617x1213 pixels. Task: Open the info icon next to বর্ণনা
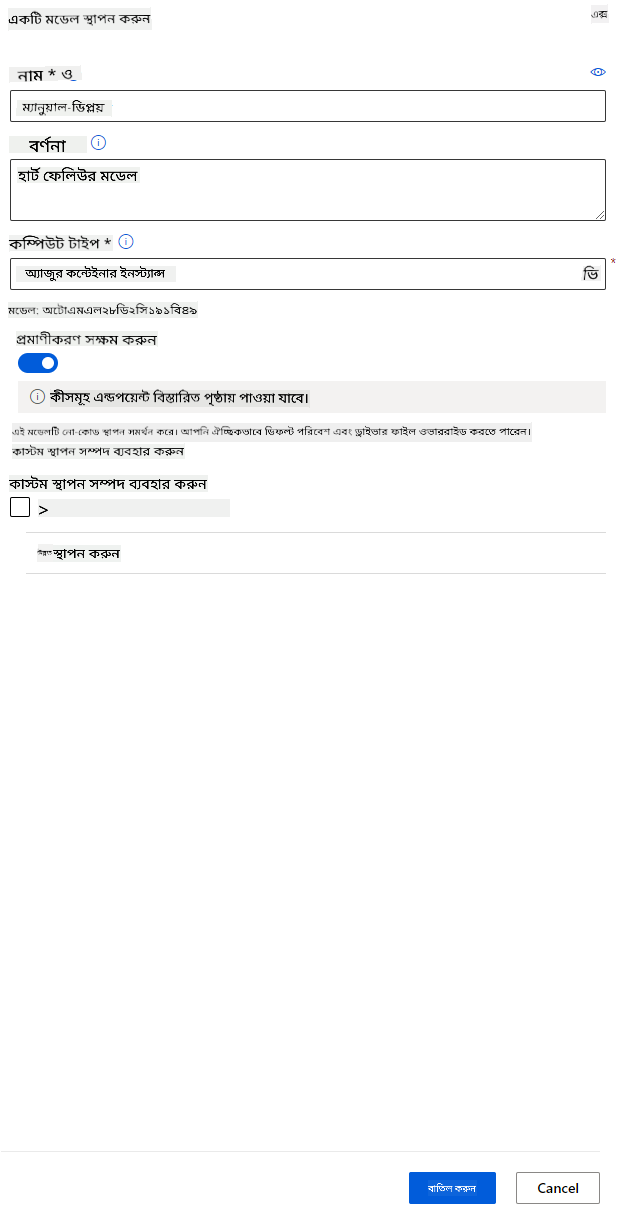point(98,142)
